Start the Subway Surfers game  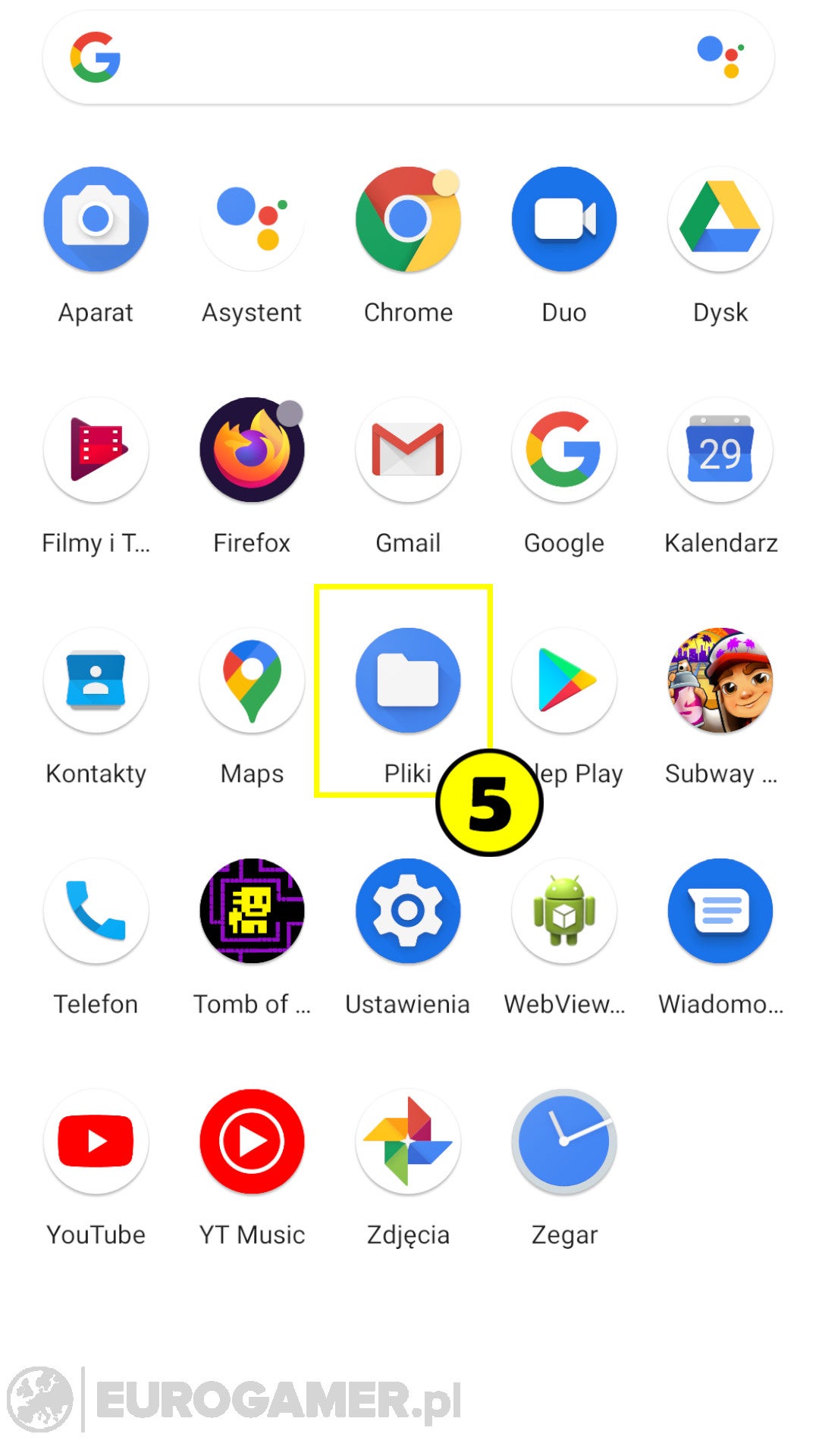pos(720,681)
